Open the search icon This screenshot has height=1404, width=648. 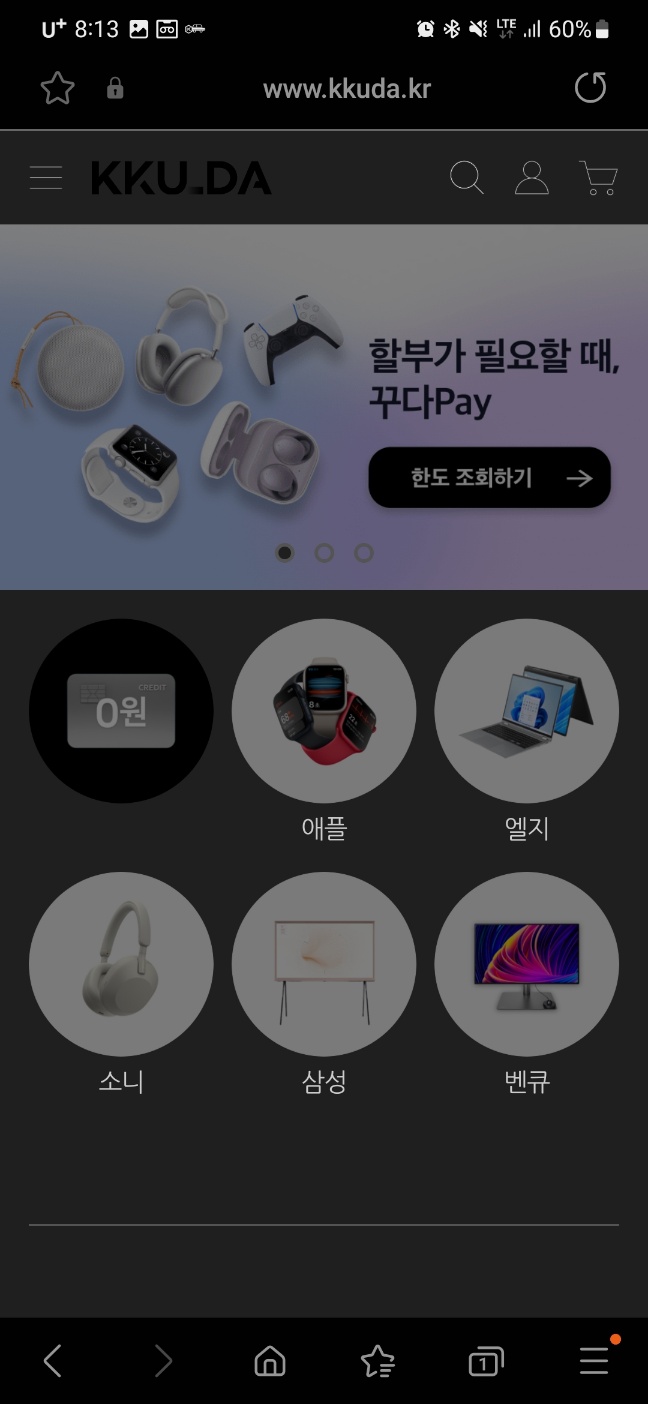click(467, 179)
